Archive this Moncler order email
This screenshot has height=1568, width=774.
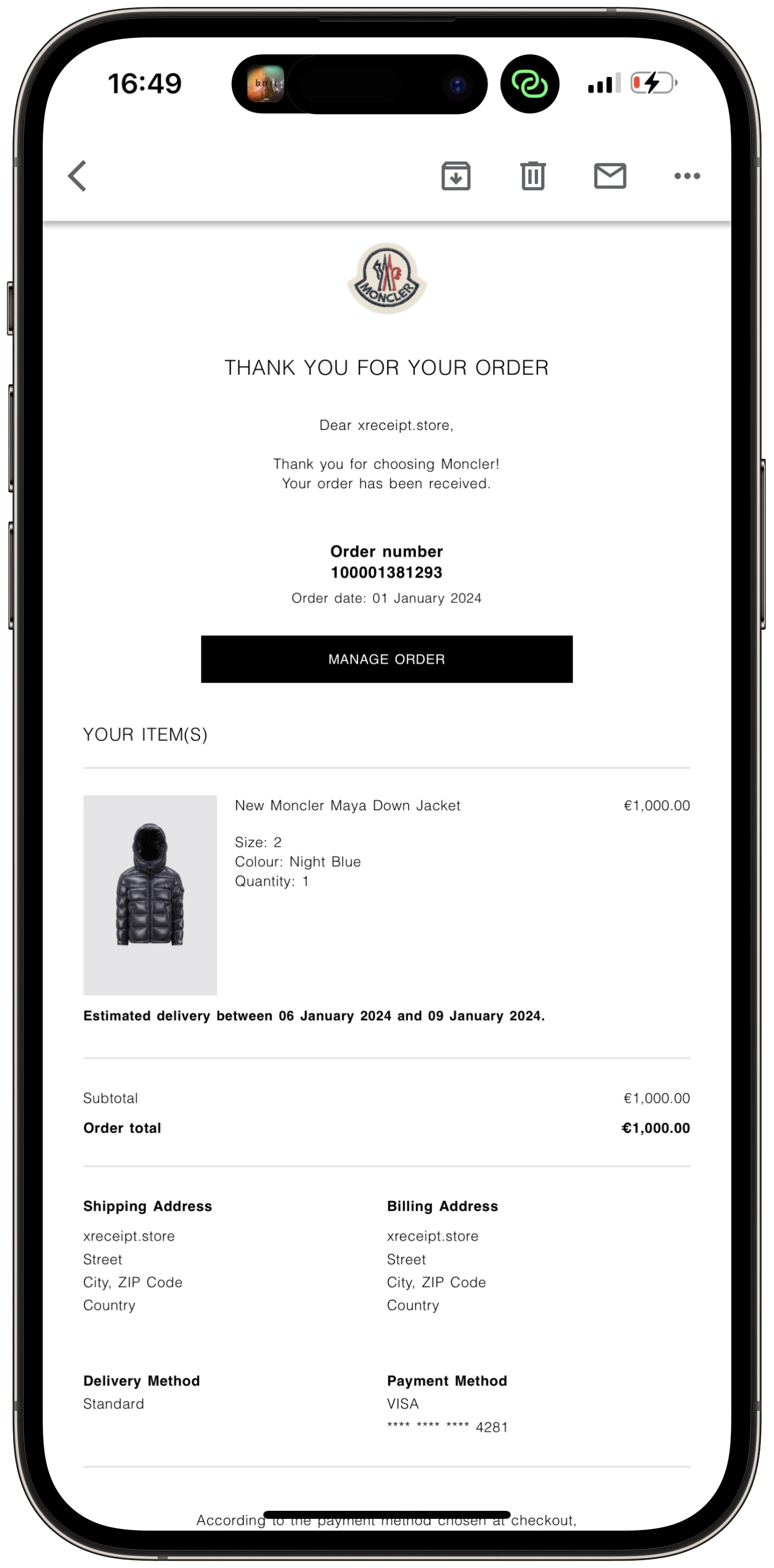point(456,176)
